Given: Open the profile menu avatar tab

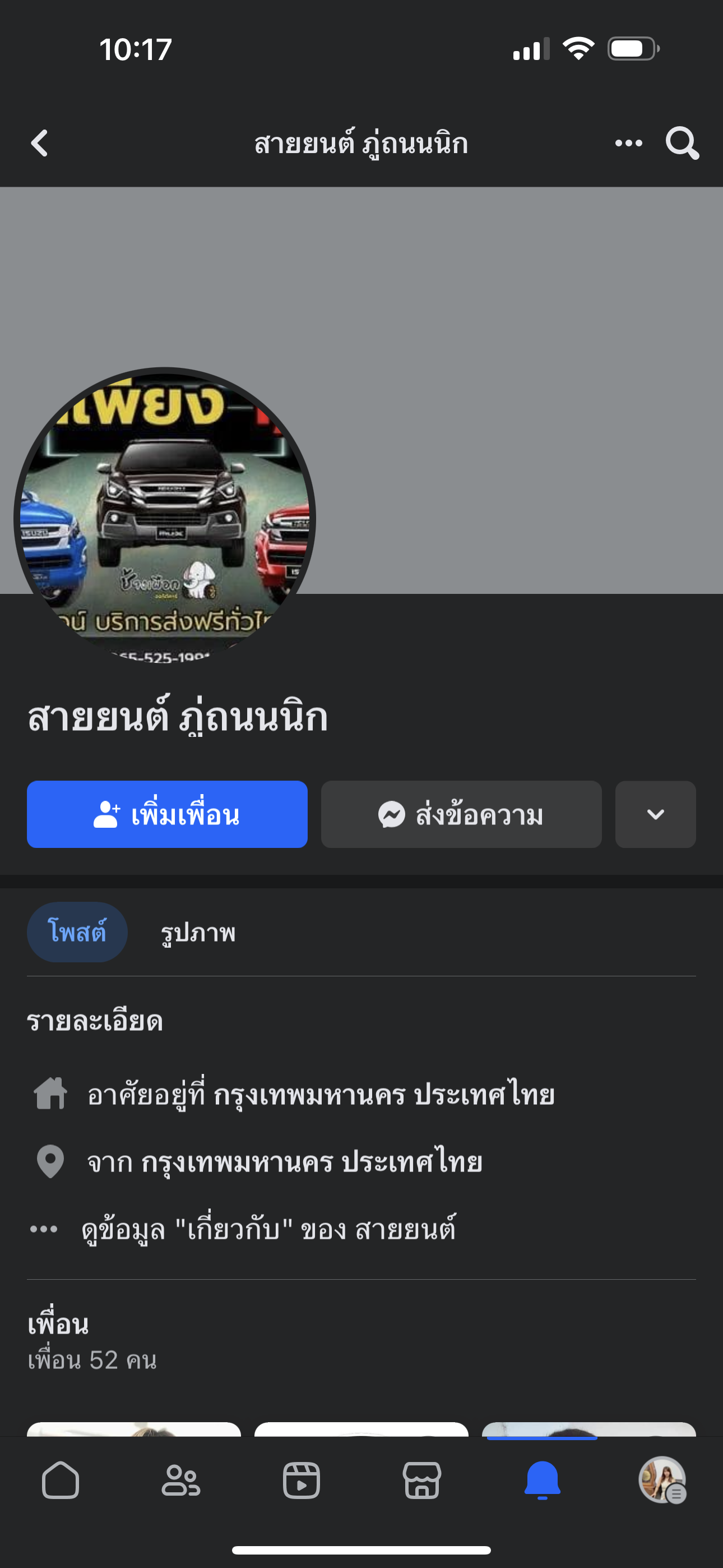Looking at the screenshot, I should pyautogui.click(x=662, y=1480).
